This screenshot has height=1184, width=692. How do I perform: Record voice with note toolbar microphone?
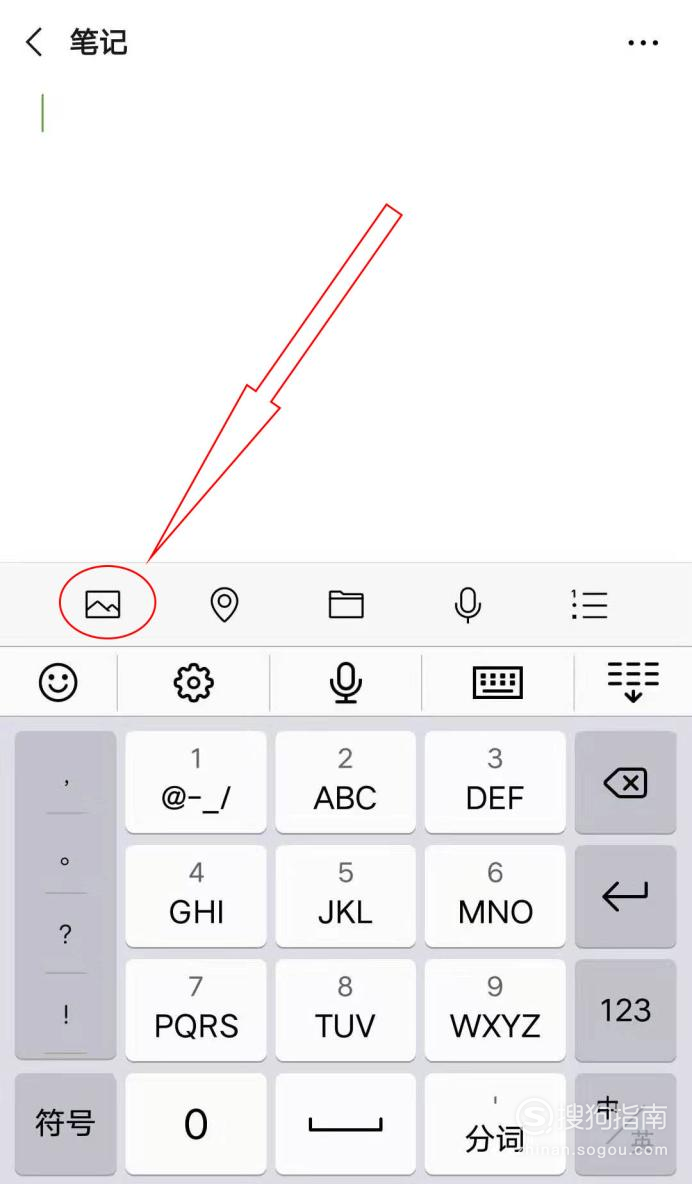[468, 605]
